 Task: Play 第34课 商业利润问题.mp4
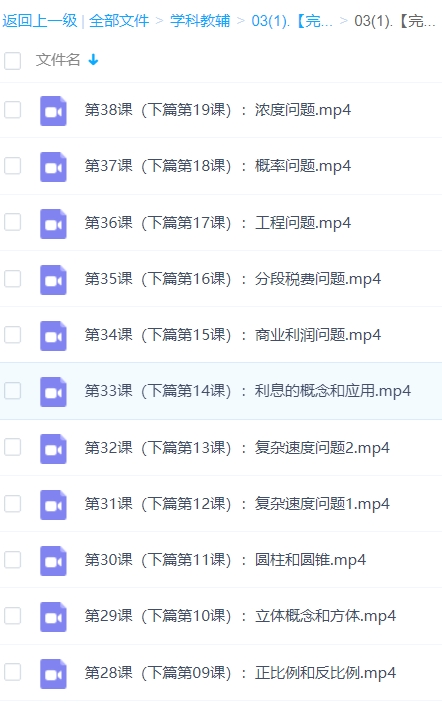233,335
